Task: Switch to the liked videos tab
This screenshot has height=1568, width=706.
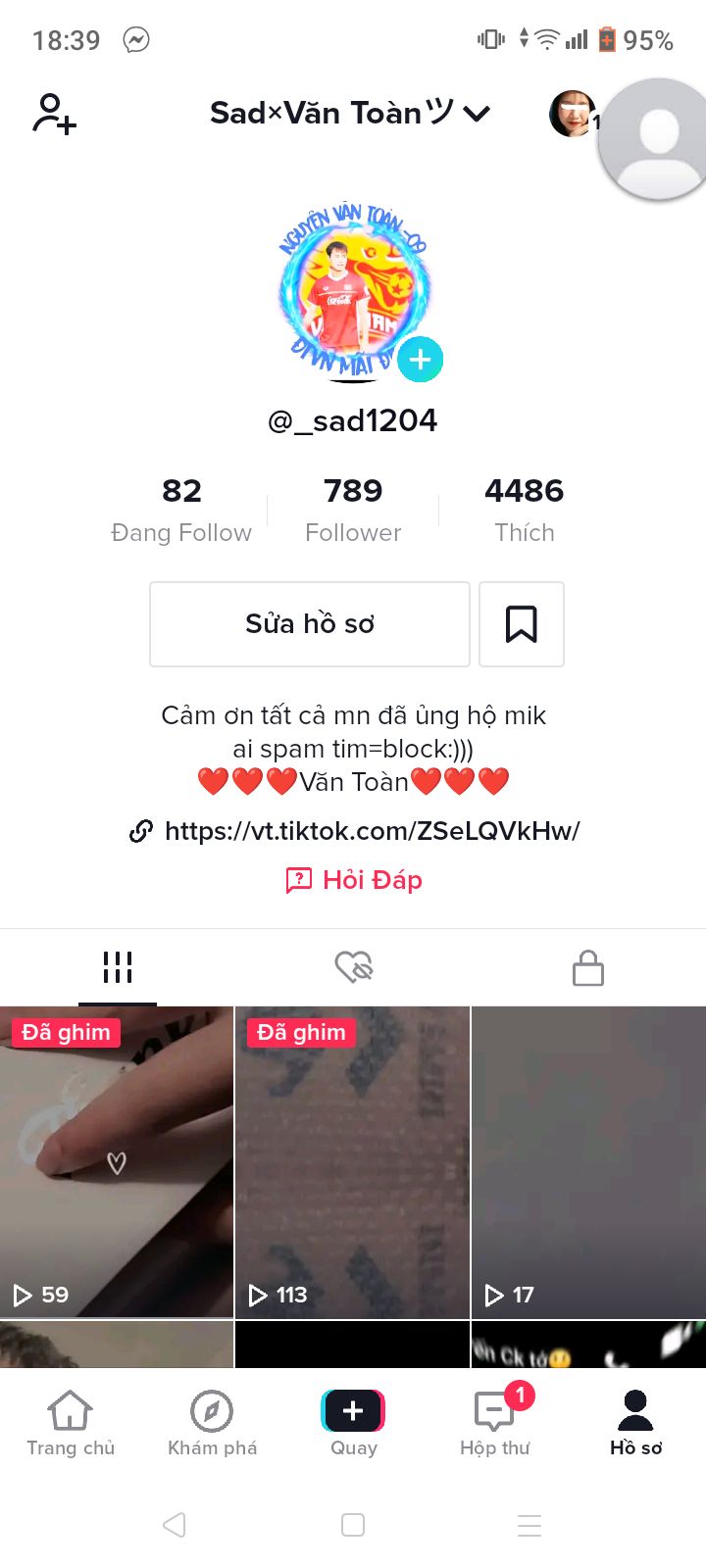Action: (x=353, y=967)
